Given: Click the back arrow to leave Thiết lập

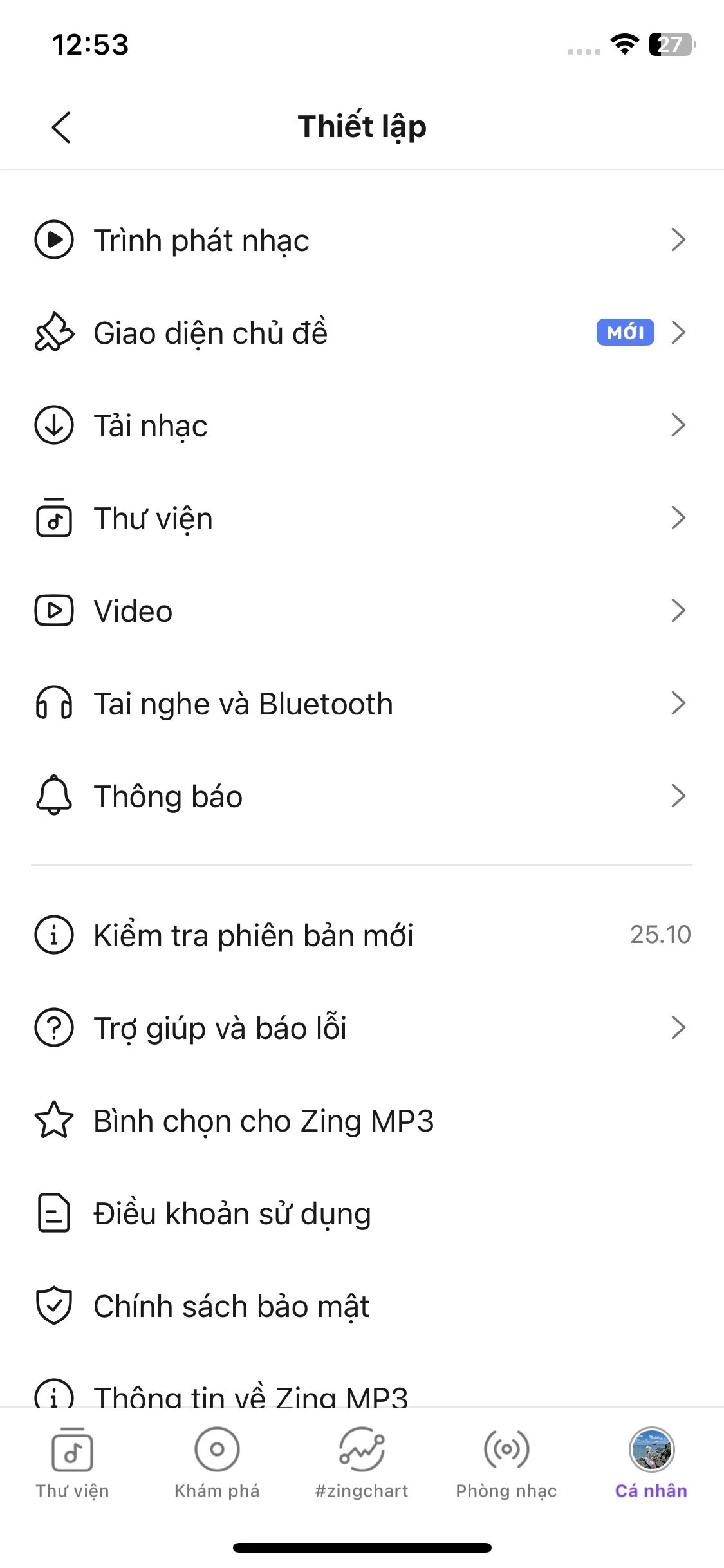Looking at the screenshot, I should (61, 127).
